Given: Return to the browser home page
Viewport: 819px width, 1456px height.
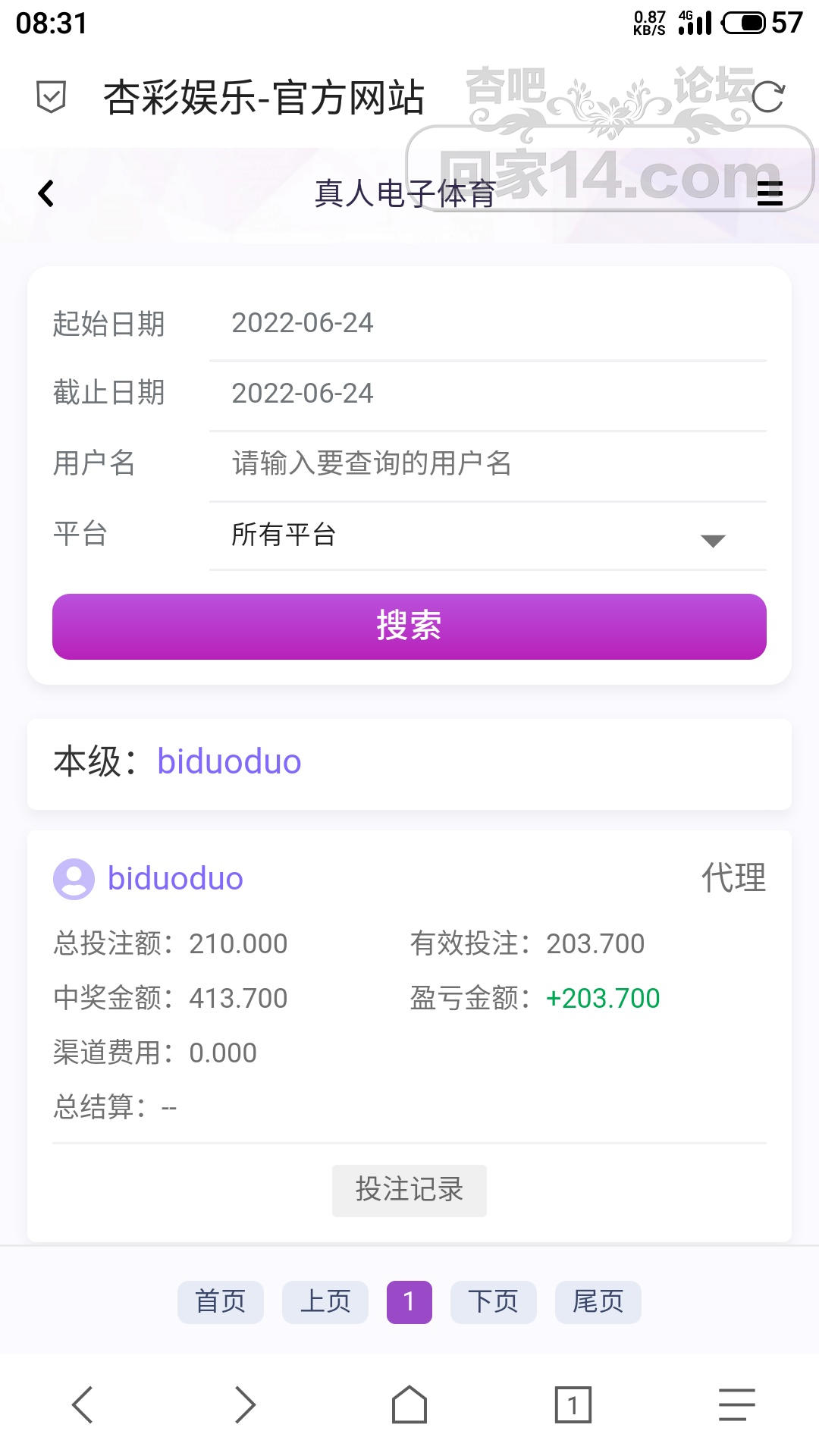Looking at the screenshot, I should coord(409,1405).
